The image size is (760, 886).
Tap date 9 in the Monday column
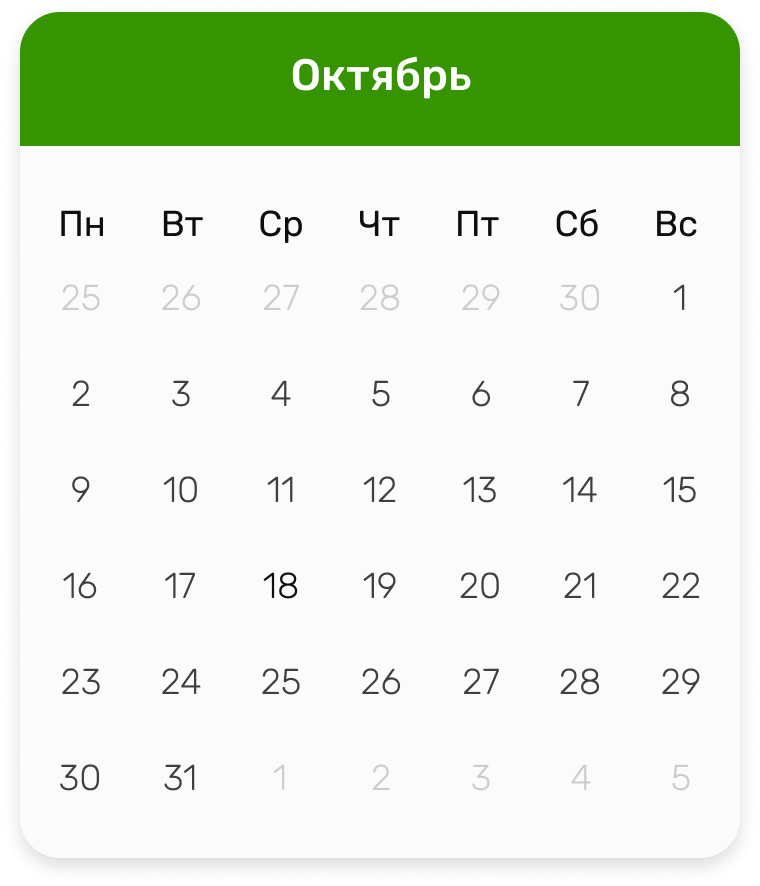[x=80, y=490]
